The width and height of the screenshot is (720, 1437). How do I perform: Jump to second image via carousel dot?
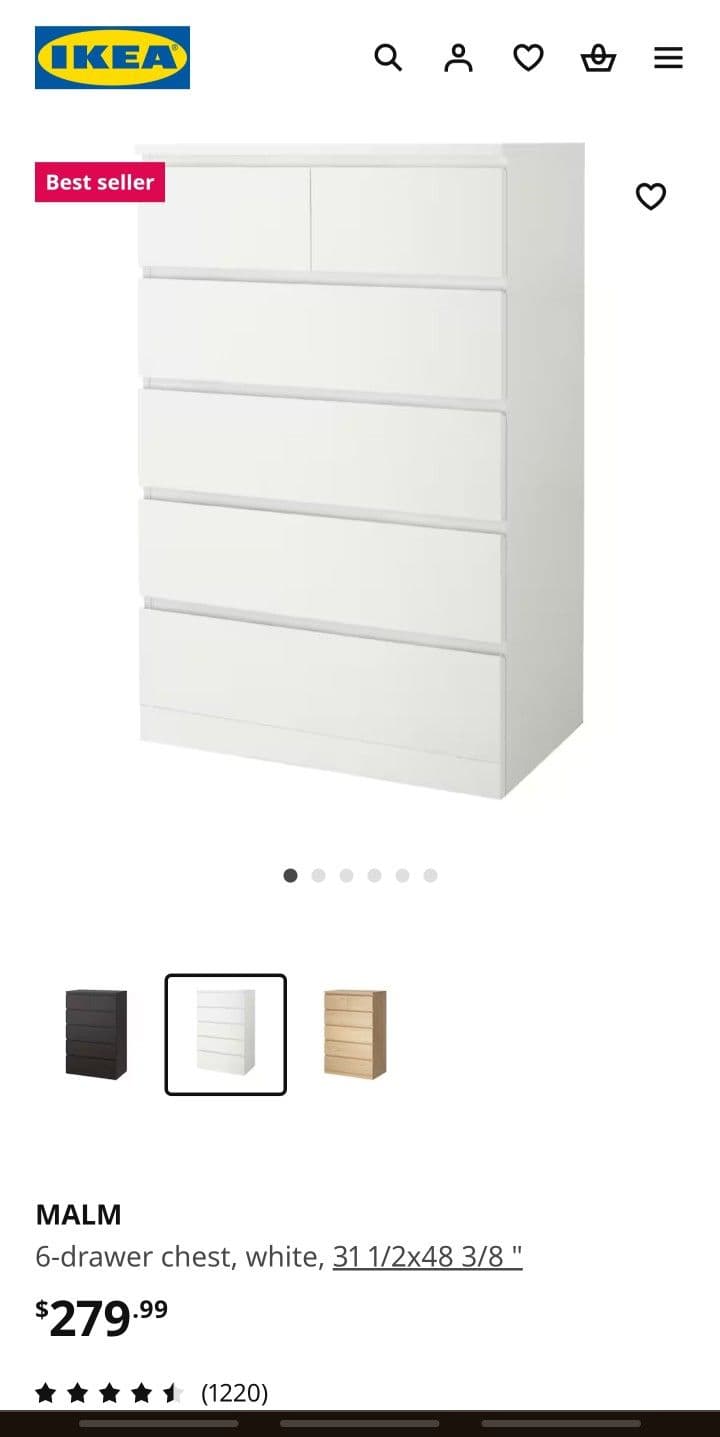[318, 875]
